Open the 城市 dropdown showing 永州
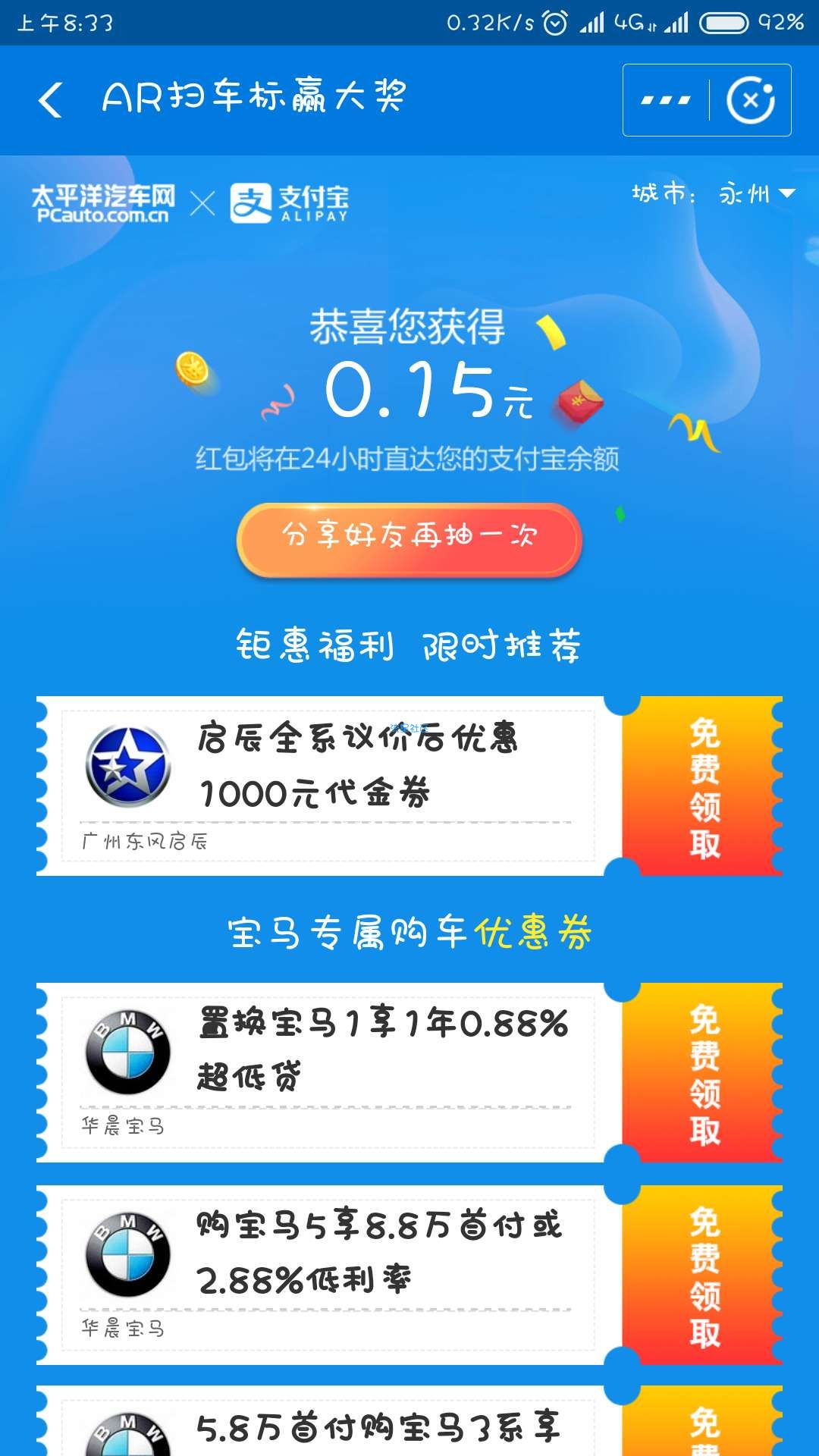 pyautogui.click(x=714, y=194)
